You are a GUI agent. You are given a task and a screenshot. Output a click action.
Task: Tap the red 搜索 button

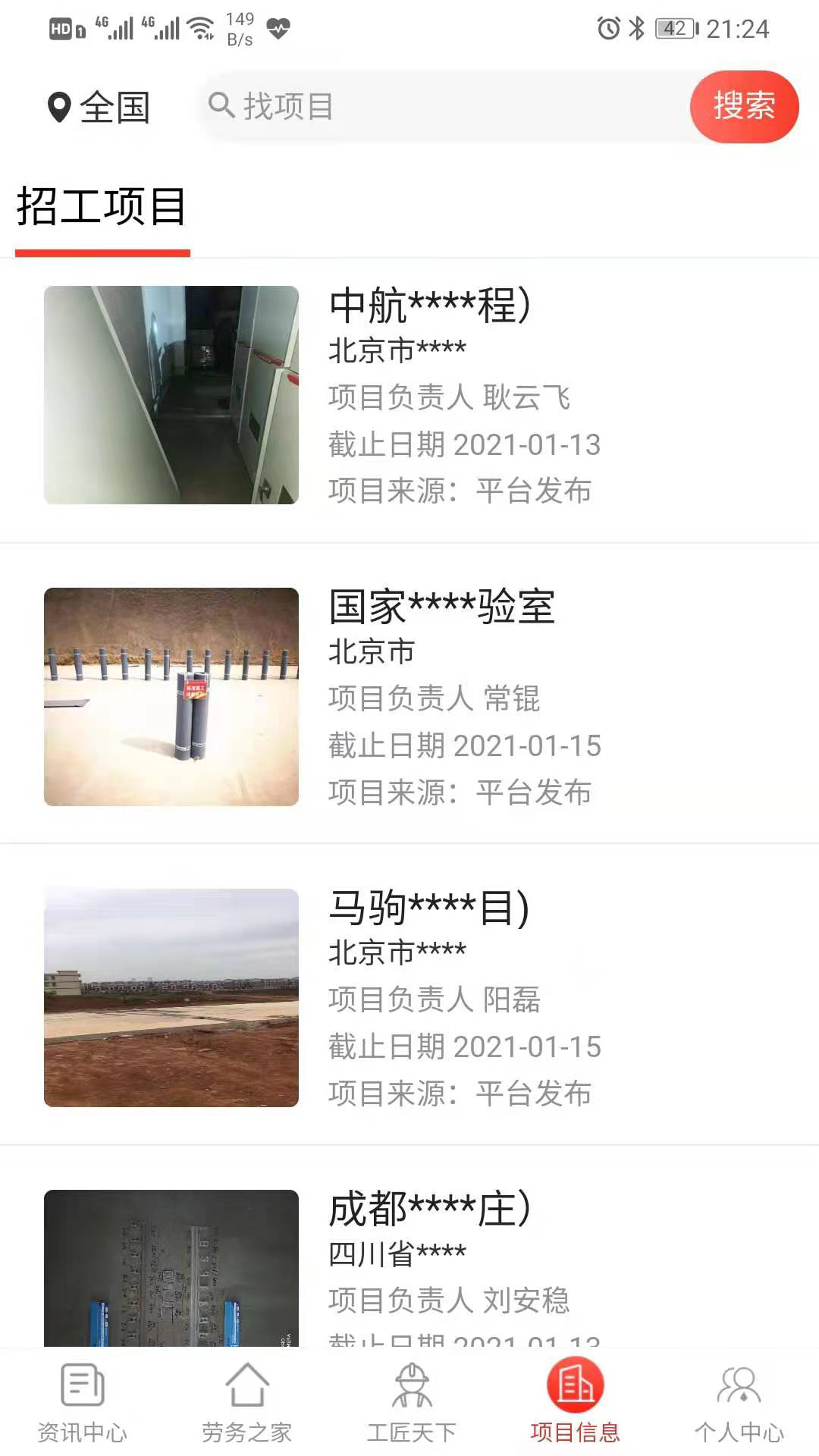pyautogui.click(x=744, y=106)
